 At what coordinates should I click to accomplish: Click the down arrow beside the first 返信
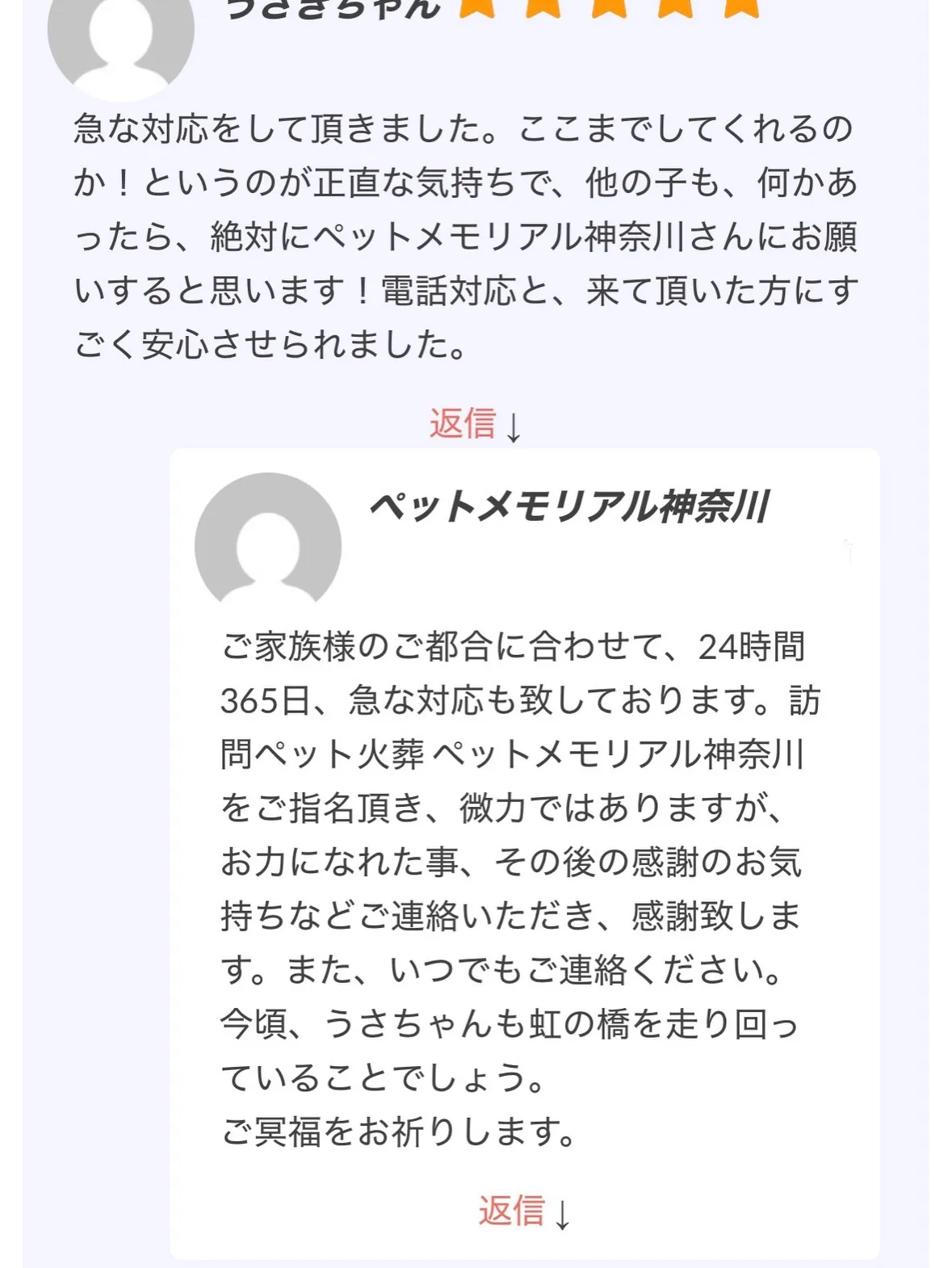click(x=515, y=424)
